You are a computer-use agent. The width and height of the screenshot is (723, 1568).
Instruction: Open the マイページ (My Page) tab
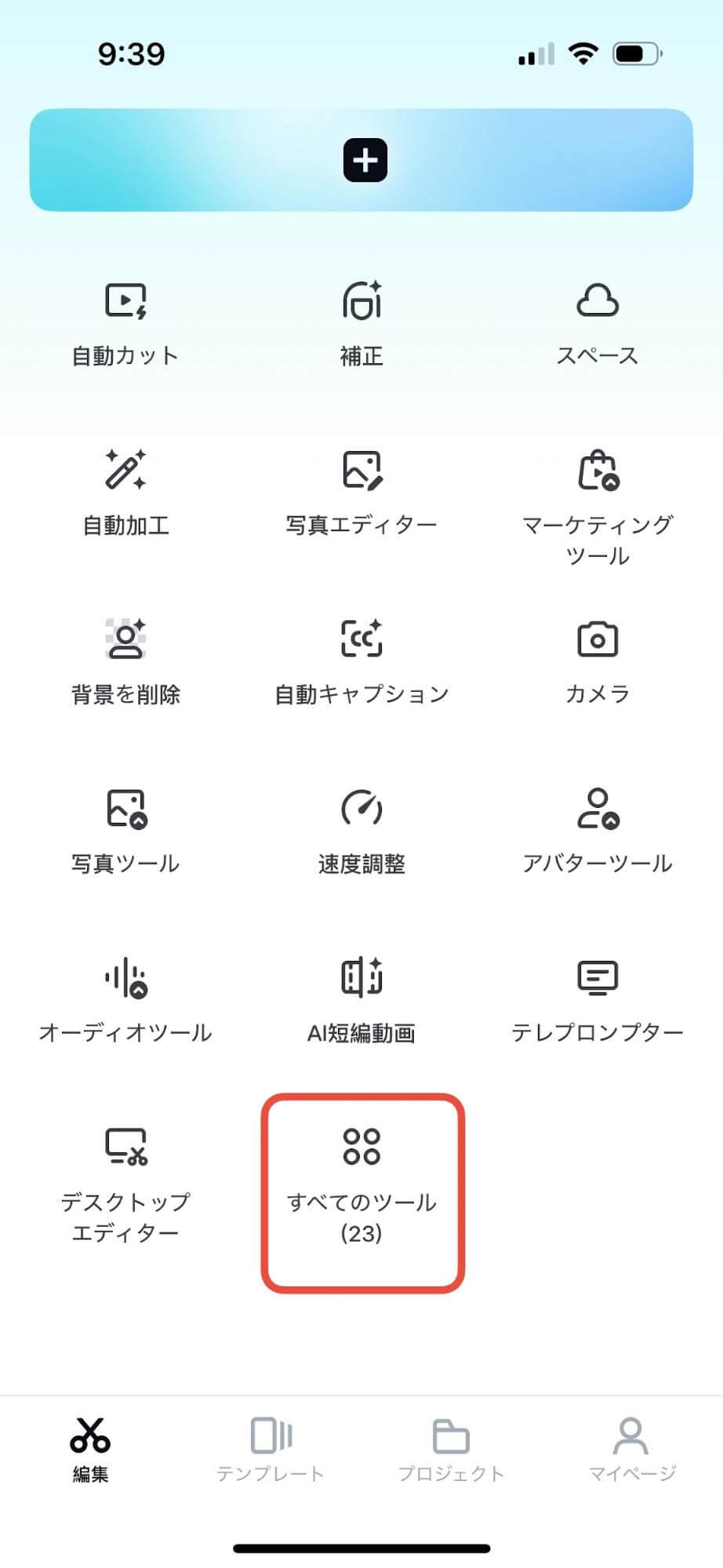point(631,1451)
